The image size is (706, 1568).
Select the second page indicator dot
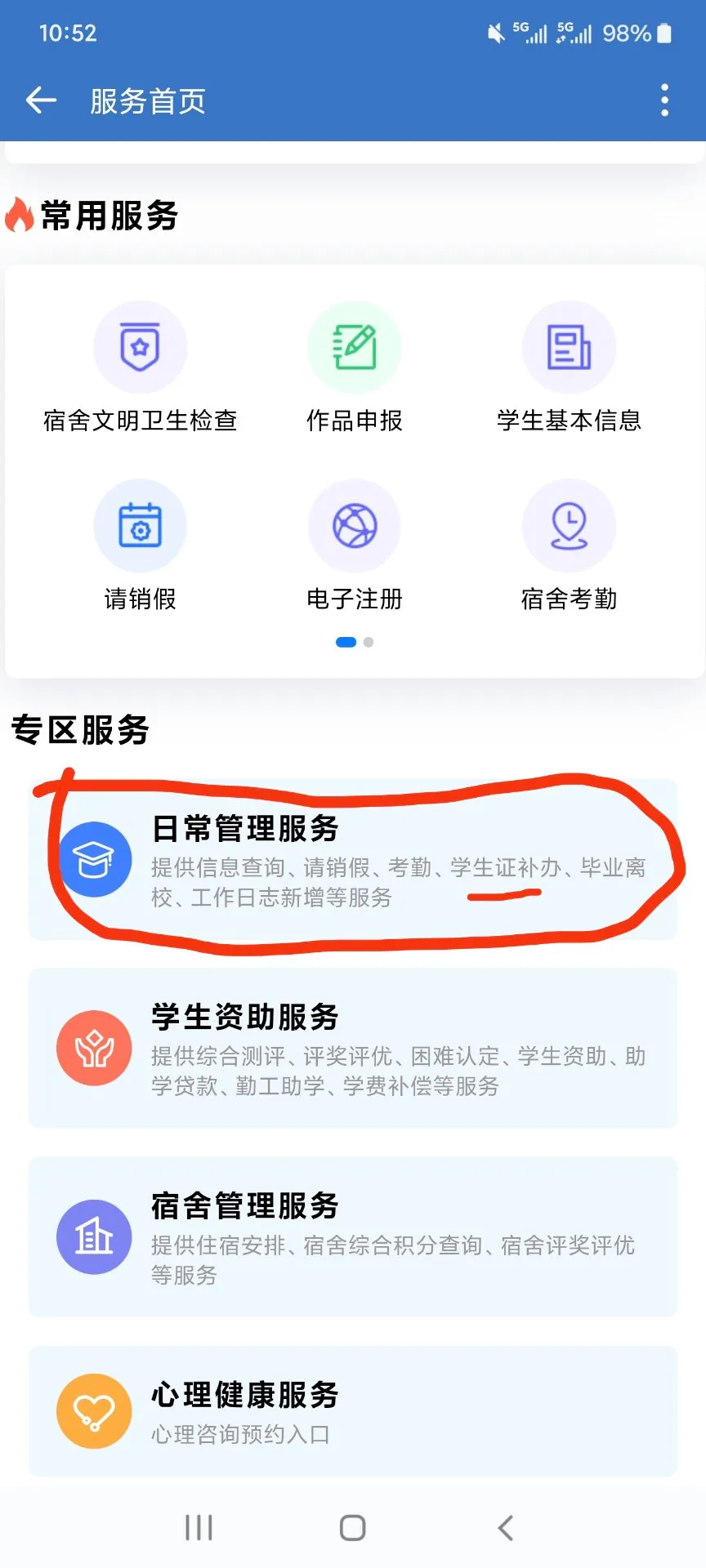(368, 642)
